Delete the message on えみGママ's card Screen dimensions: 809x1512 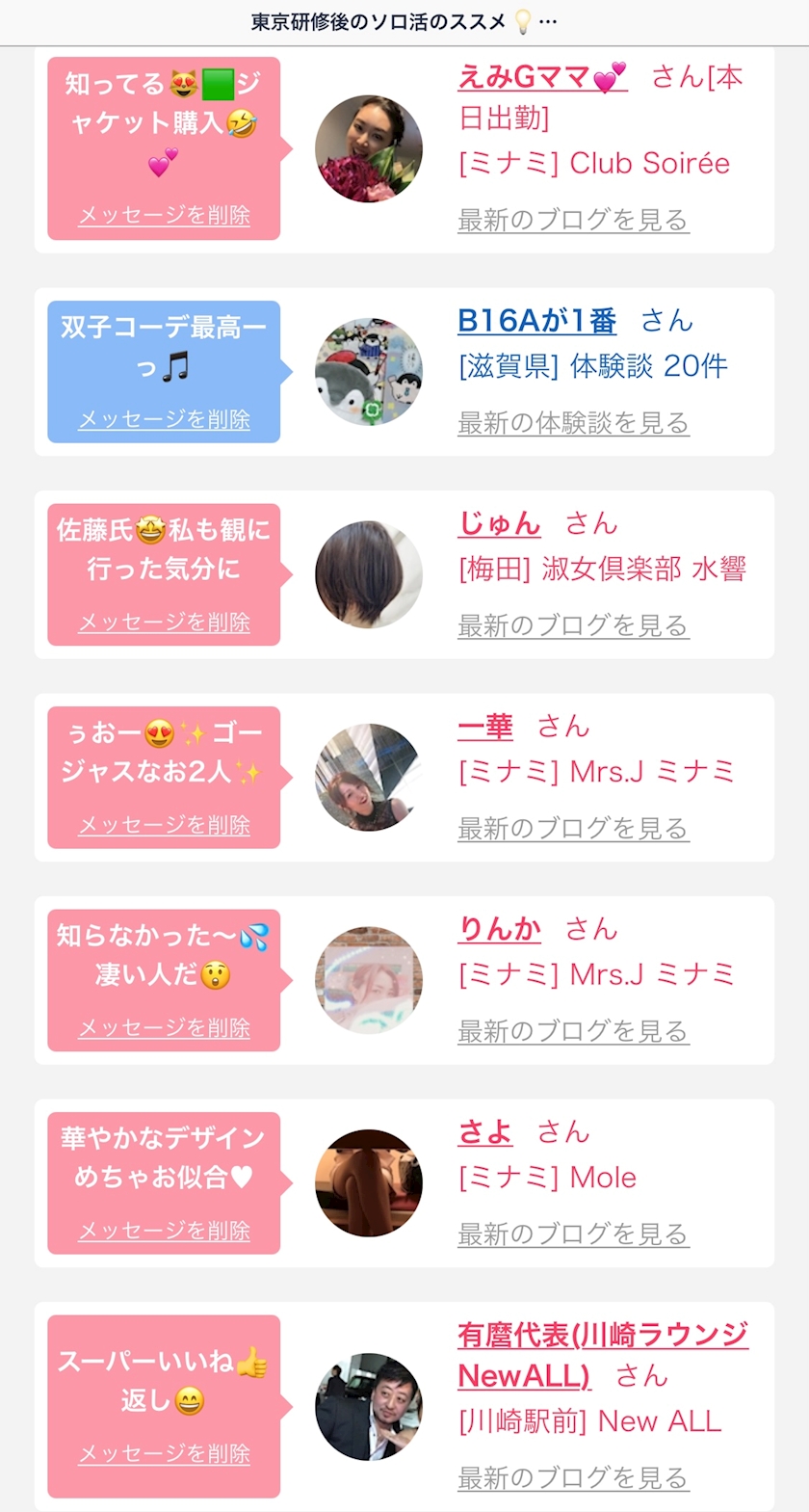point(164,215)
